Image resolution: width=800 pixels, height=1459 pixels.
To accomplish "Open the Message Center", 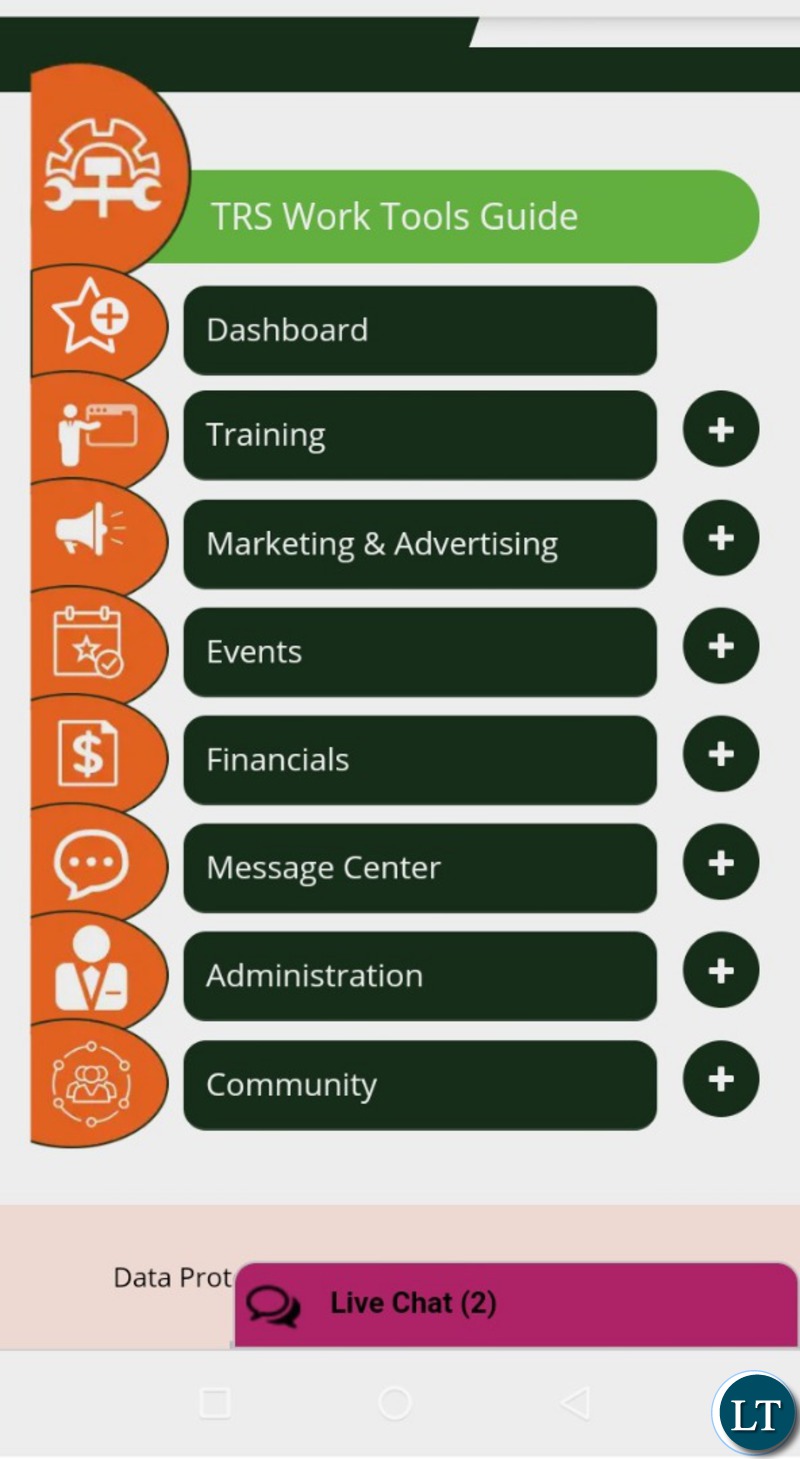I will 420,868.
